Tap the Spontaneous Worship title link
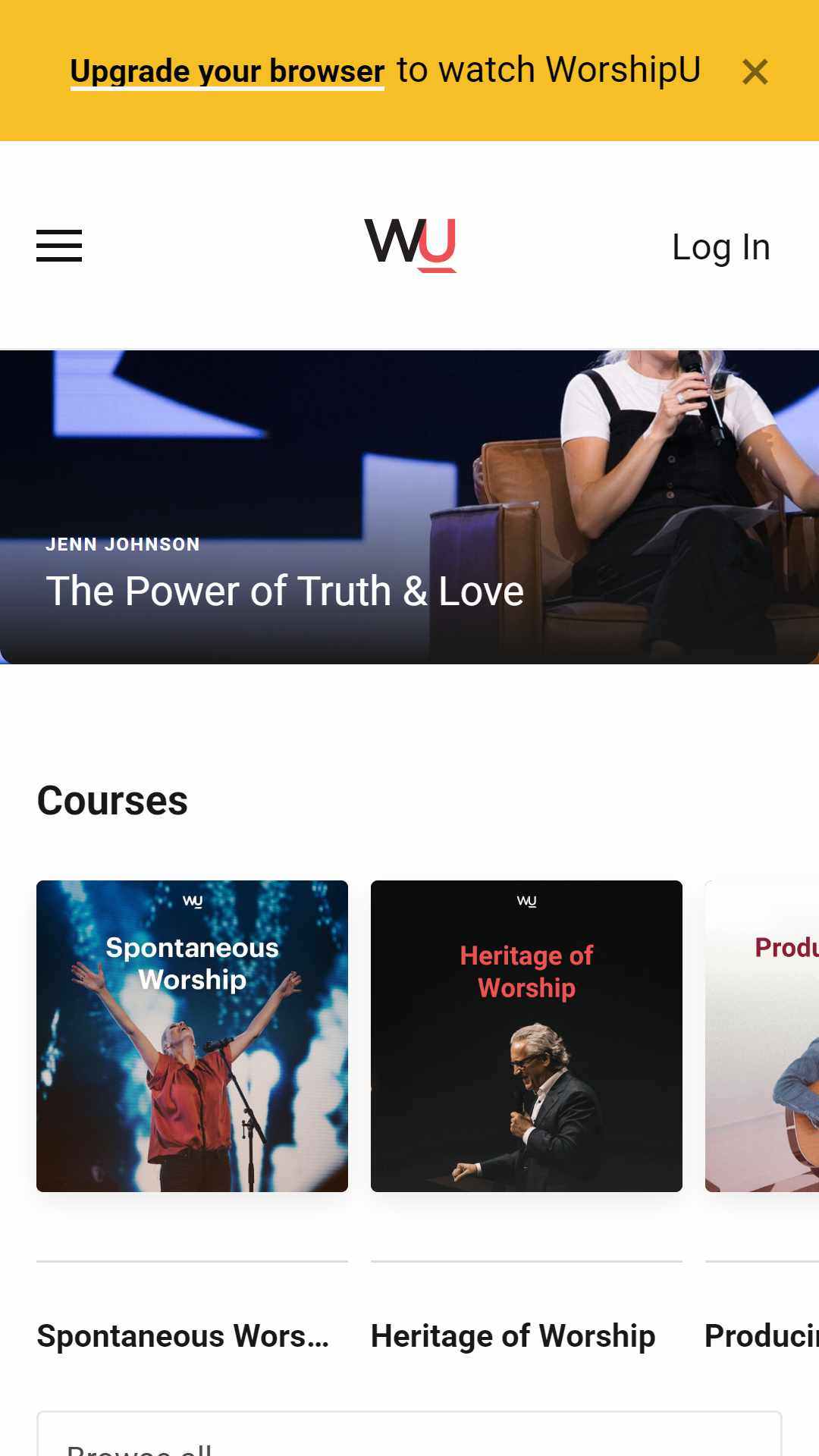Screen dimensions: 819x1456 pos(183,1336)
